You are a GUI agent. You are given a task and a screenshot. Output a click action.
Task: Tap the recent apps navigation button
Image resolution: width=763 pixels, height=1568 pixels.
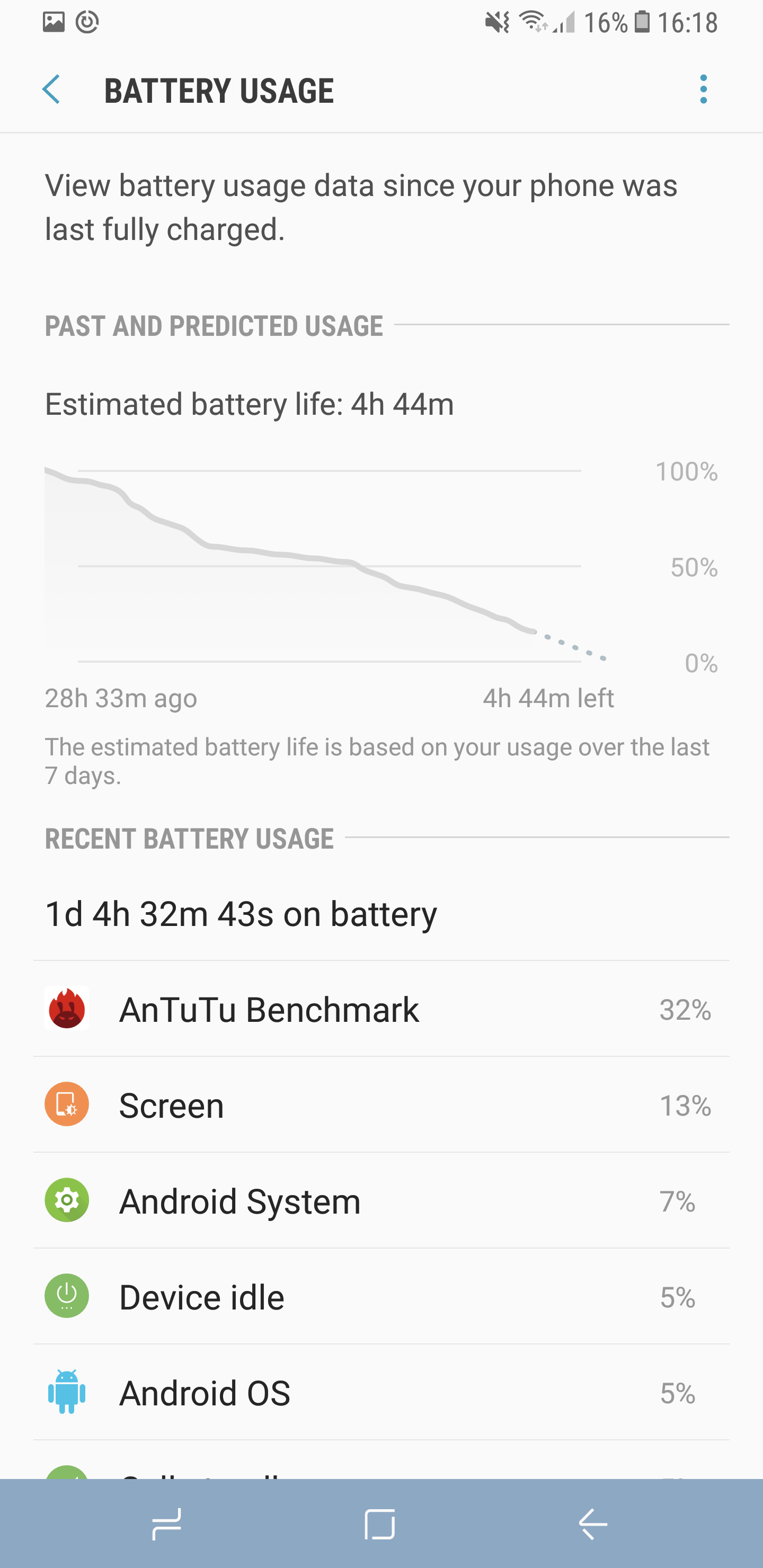tap(166, 1524)
